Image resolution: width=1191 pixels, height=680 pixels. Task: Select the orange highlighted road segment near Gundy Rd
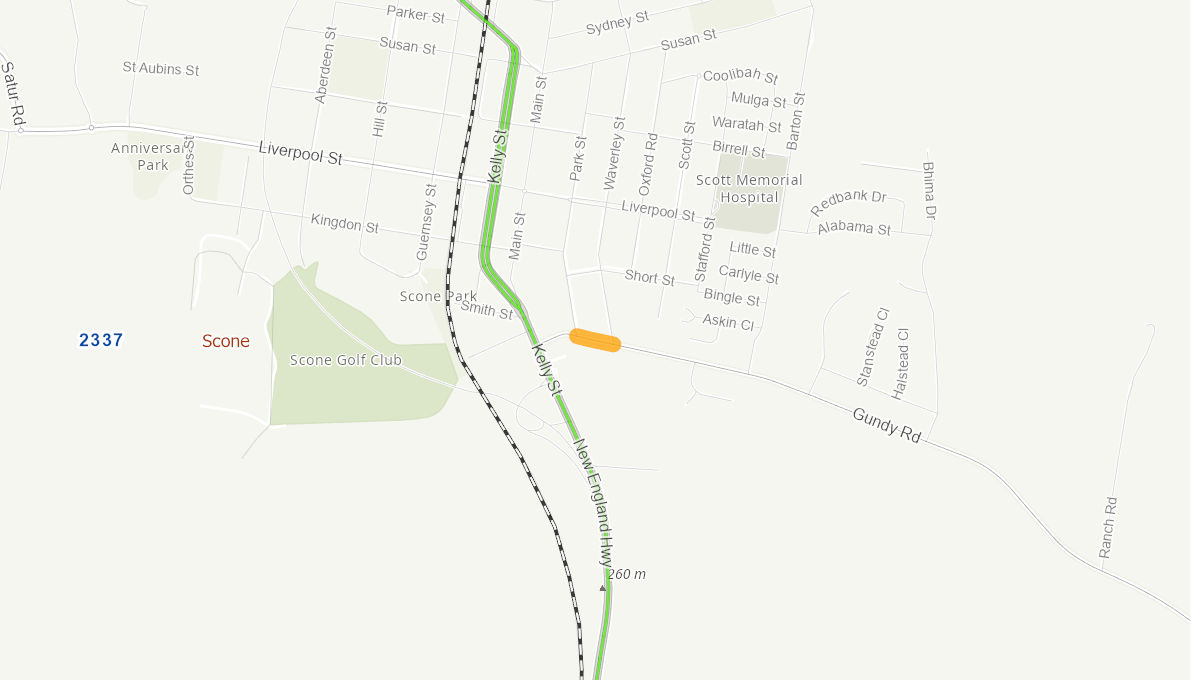click(595, 341)
